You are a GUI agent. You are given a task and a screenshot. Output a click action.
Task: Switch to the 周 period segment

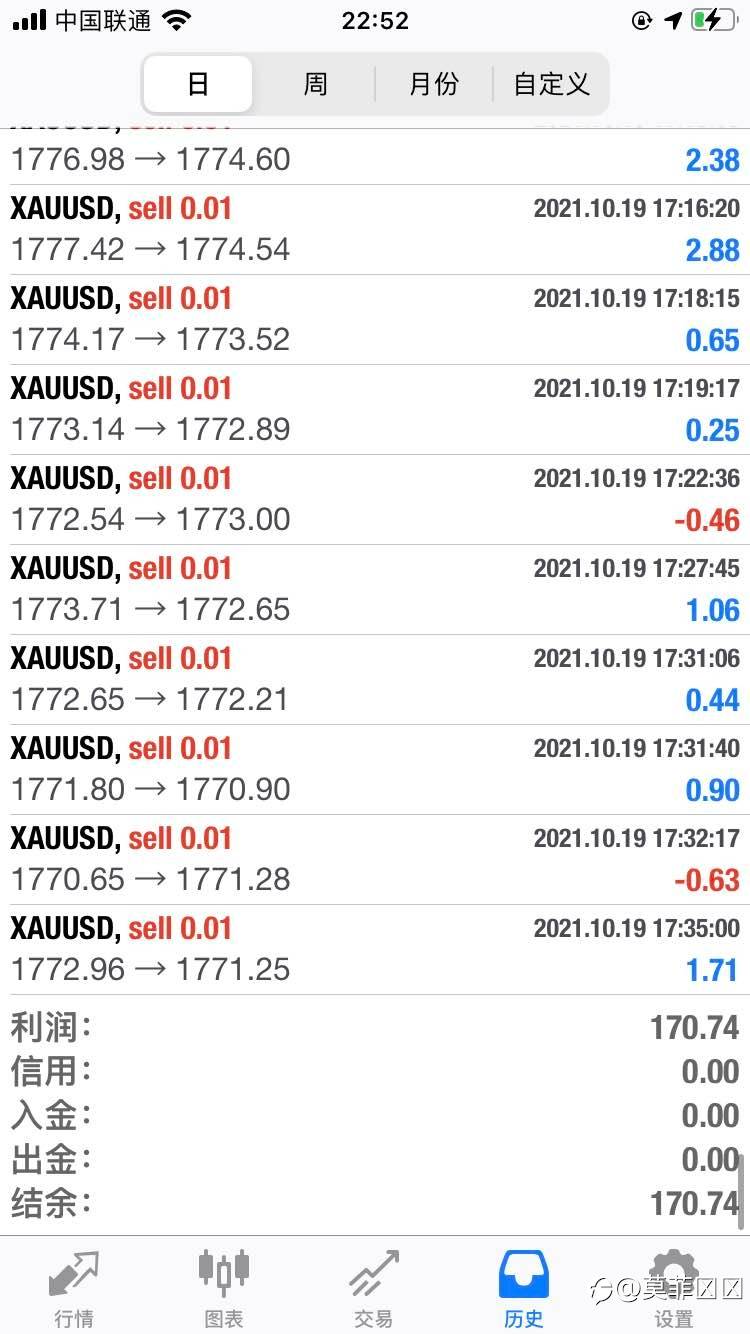[315, 84]
